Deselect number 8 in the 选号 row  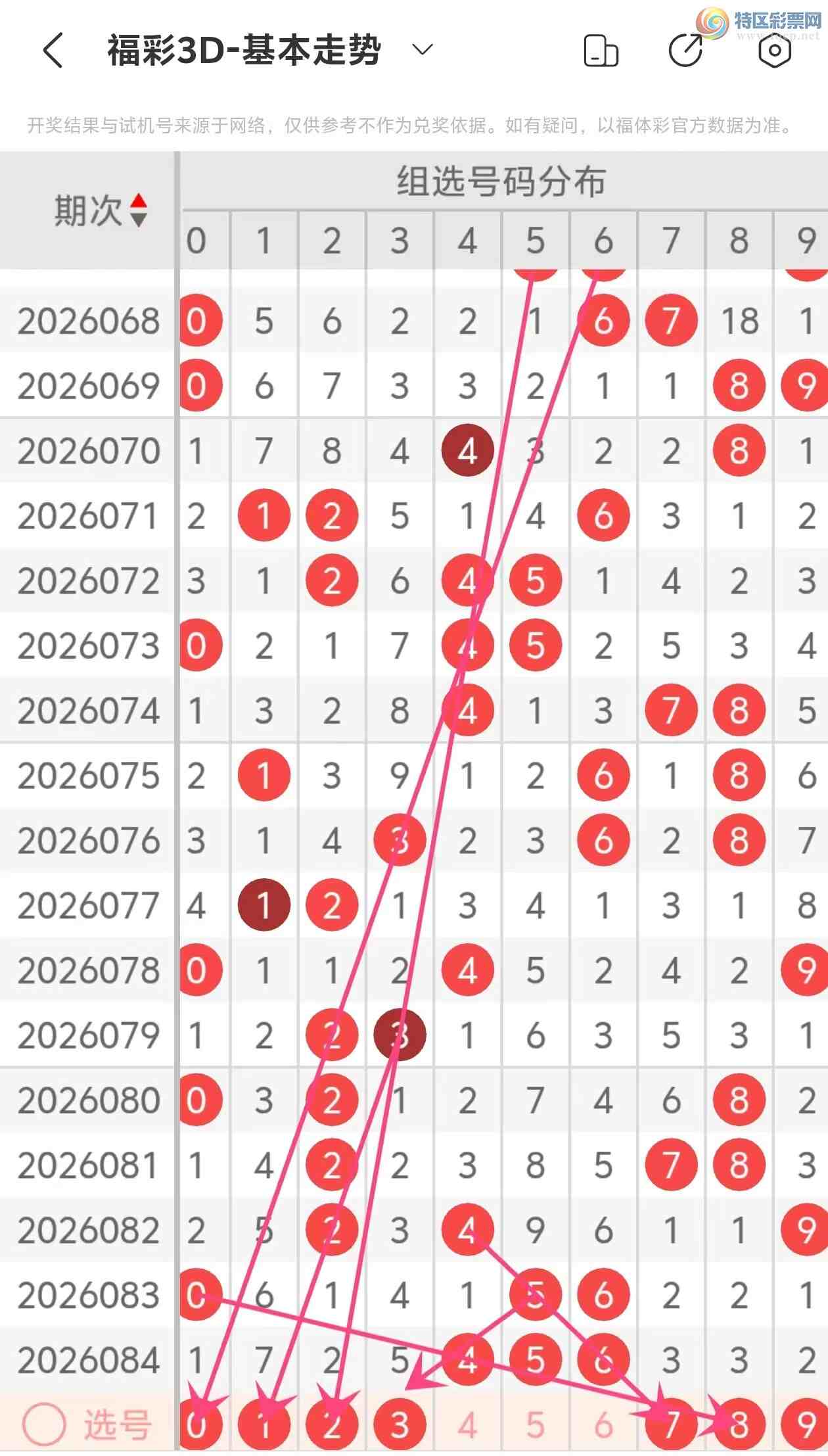pos(739,1425)
